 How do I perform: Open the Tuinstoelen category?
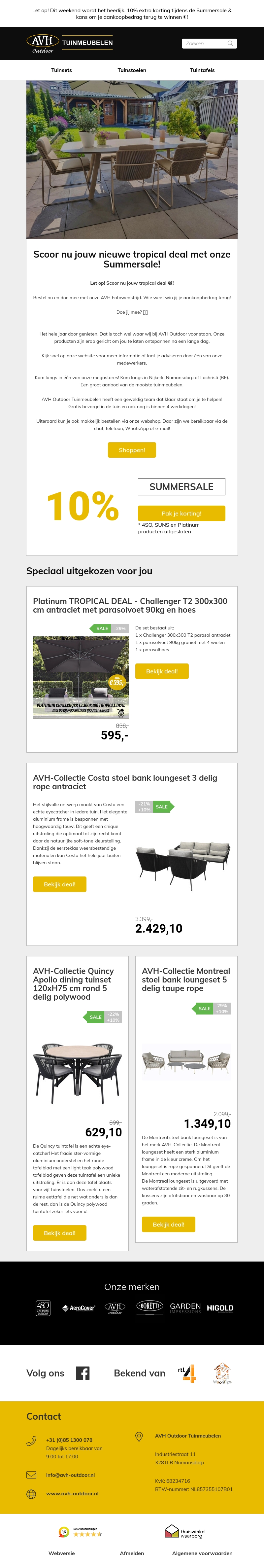[x=132, y=71]
